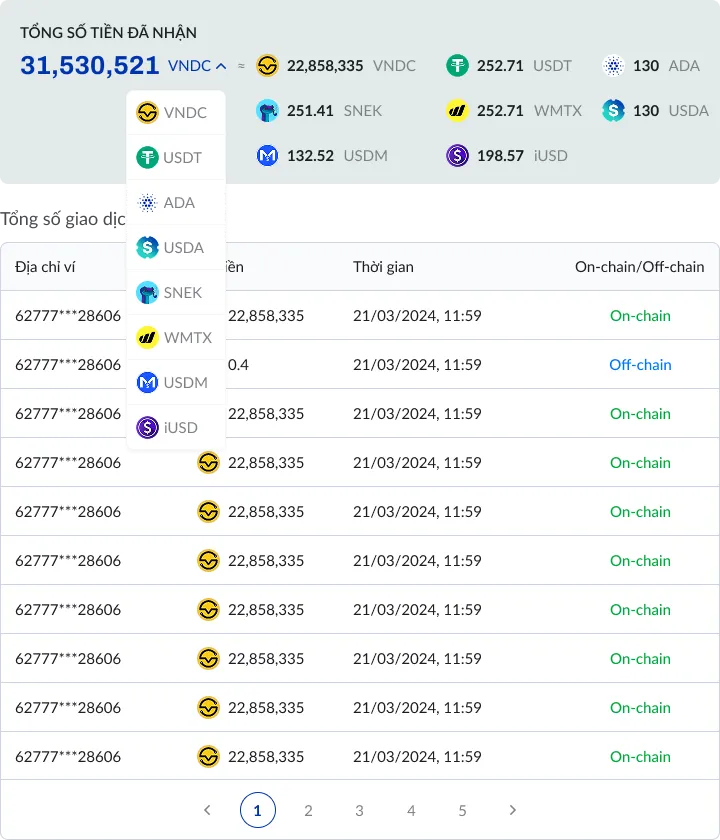Jump to page 3

[359, 811]
